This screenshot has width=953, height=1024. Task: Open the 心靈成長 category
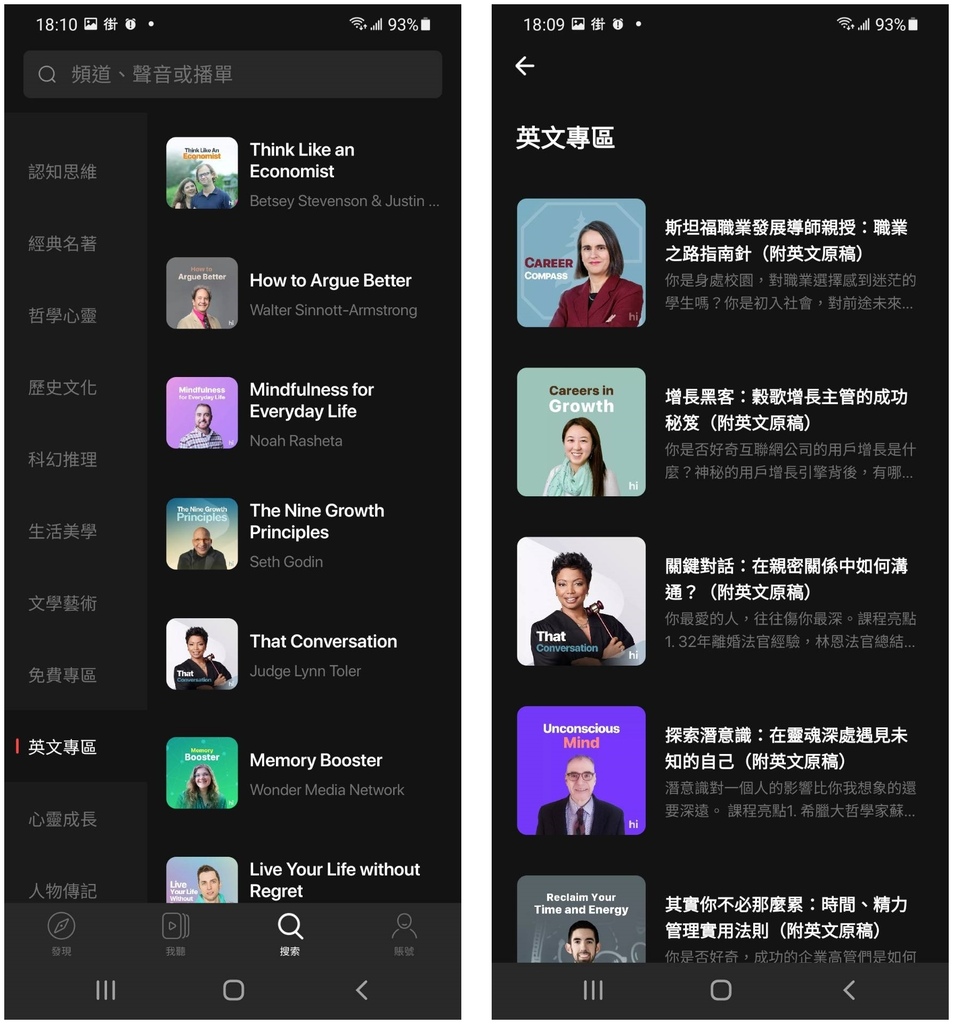63,820
